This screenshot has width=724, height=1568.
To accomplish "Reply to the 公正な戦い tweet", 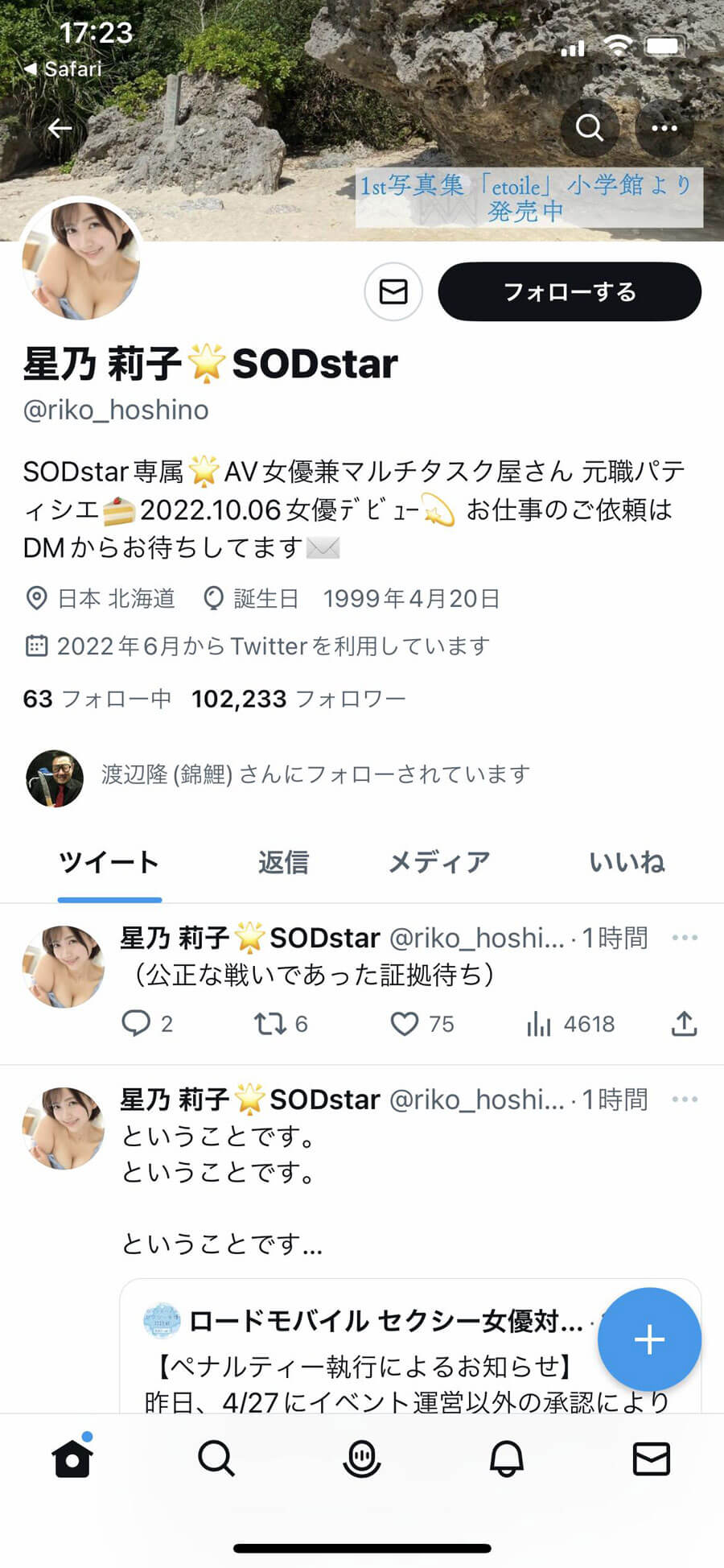I will 146,1024.
